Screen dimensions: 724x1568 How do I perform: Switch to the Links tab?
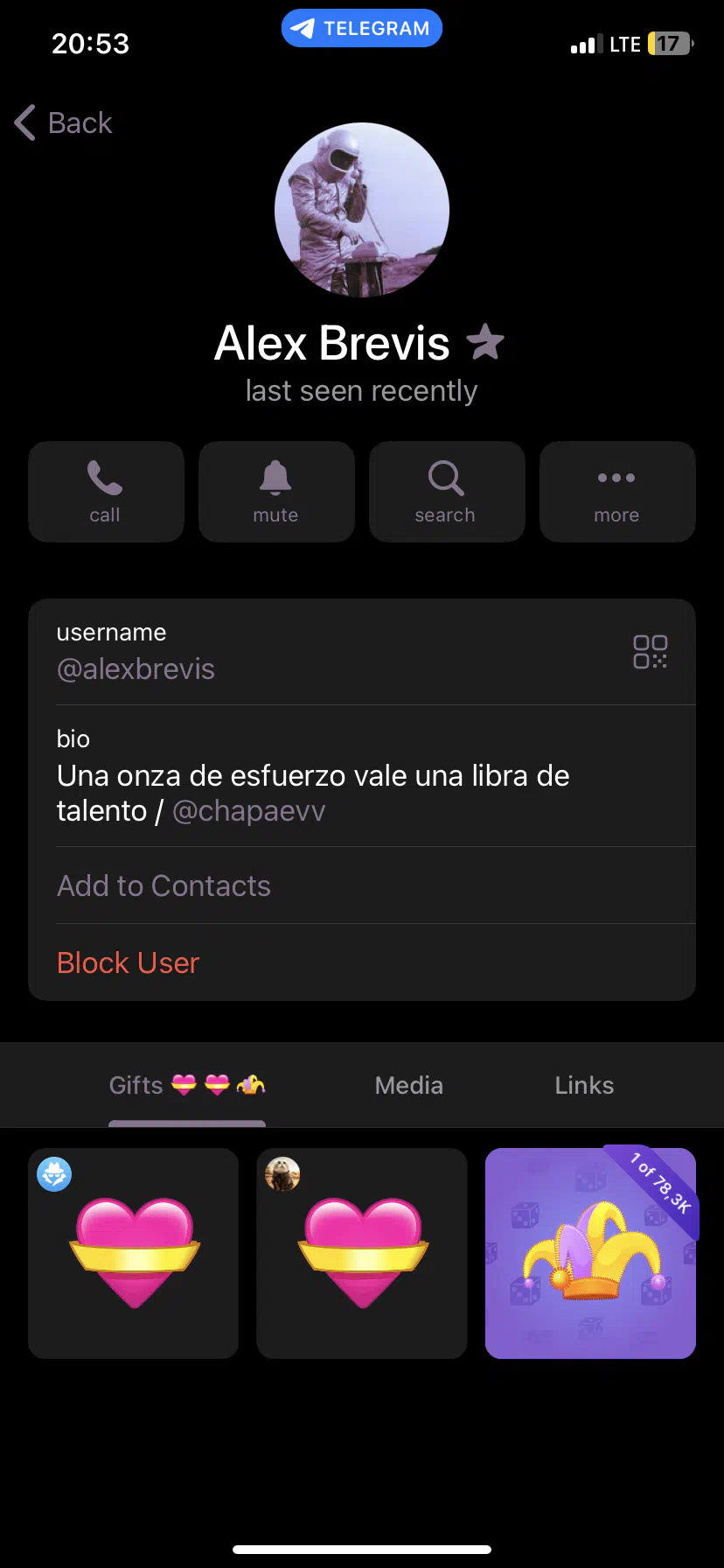tap(584, 1085)
